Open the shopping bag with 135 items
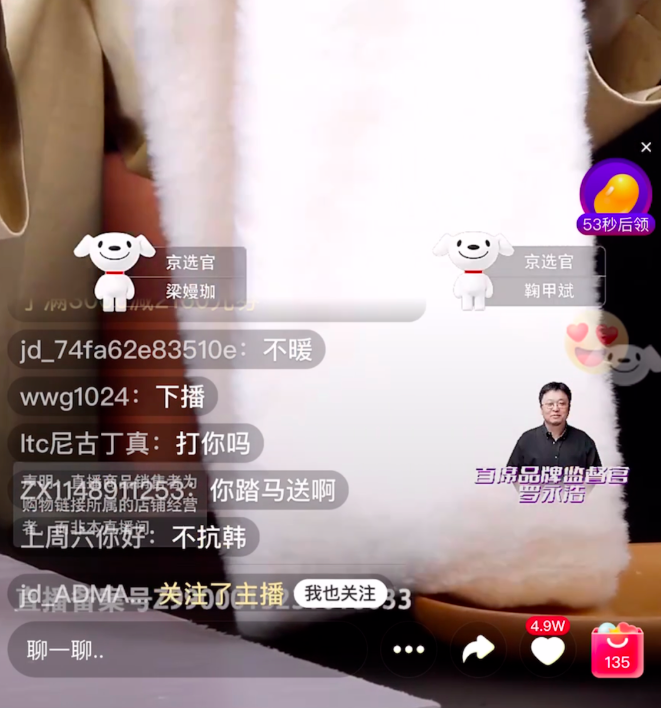Viewport: 661px width, 708px height. [617, 650]
